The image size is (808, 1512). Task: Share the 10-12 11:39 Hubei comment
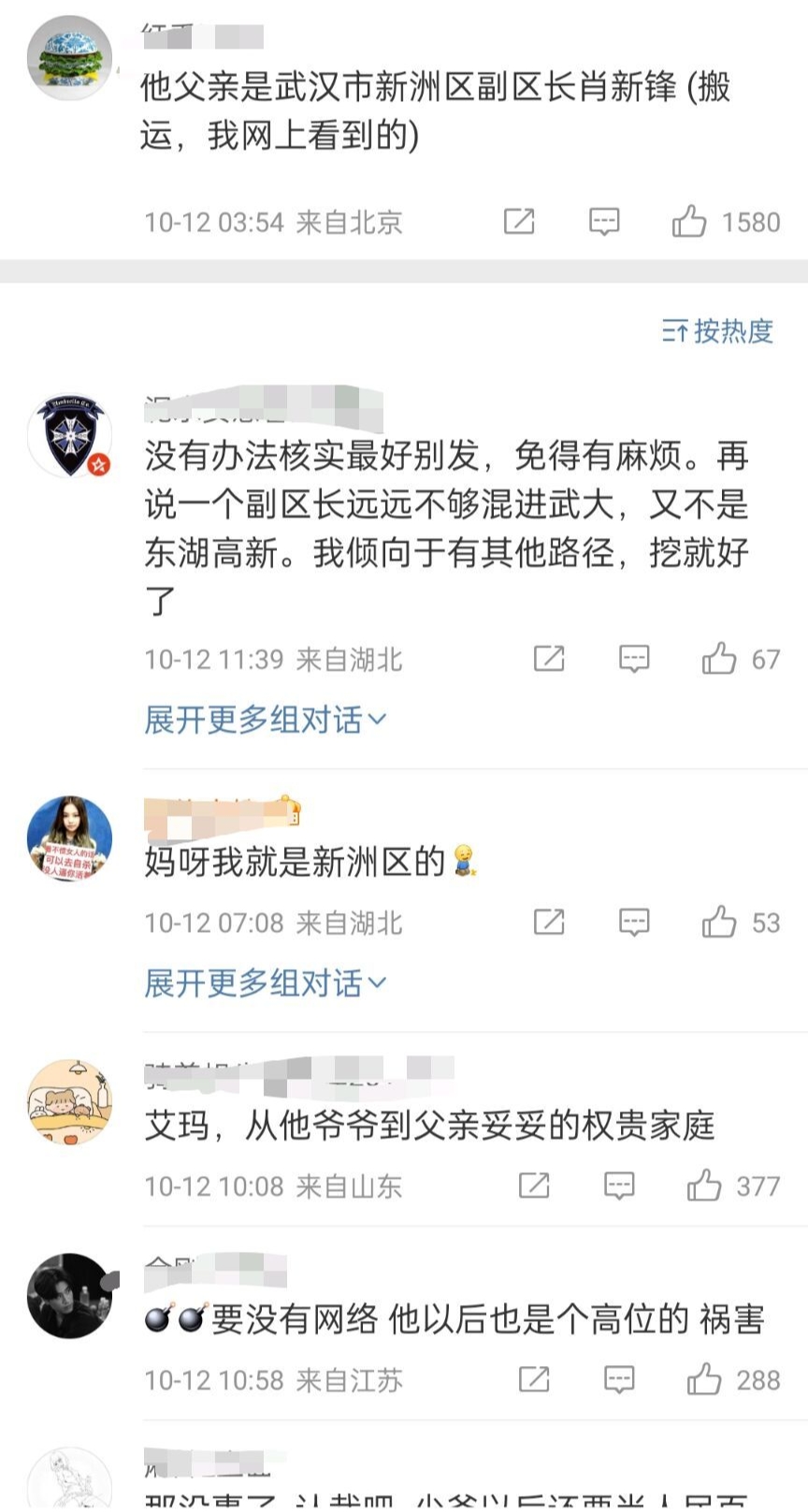click(x=549, y=659)
